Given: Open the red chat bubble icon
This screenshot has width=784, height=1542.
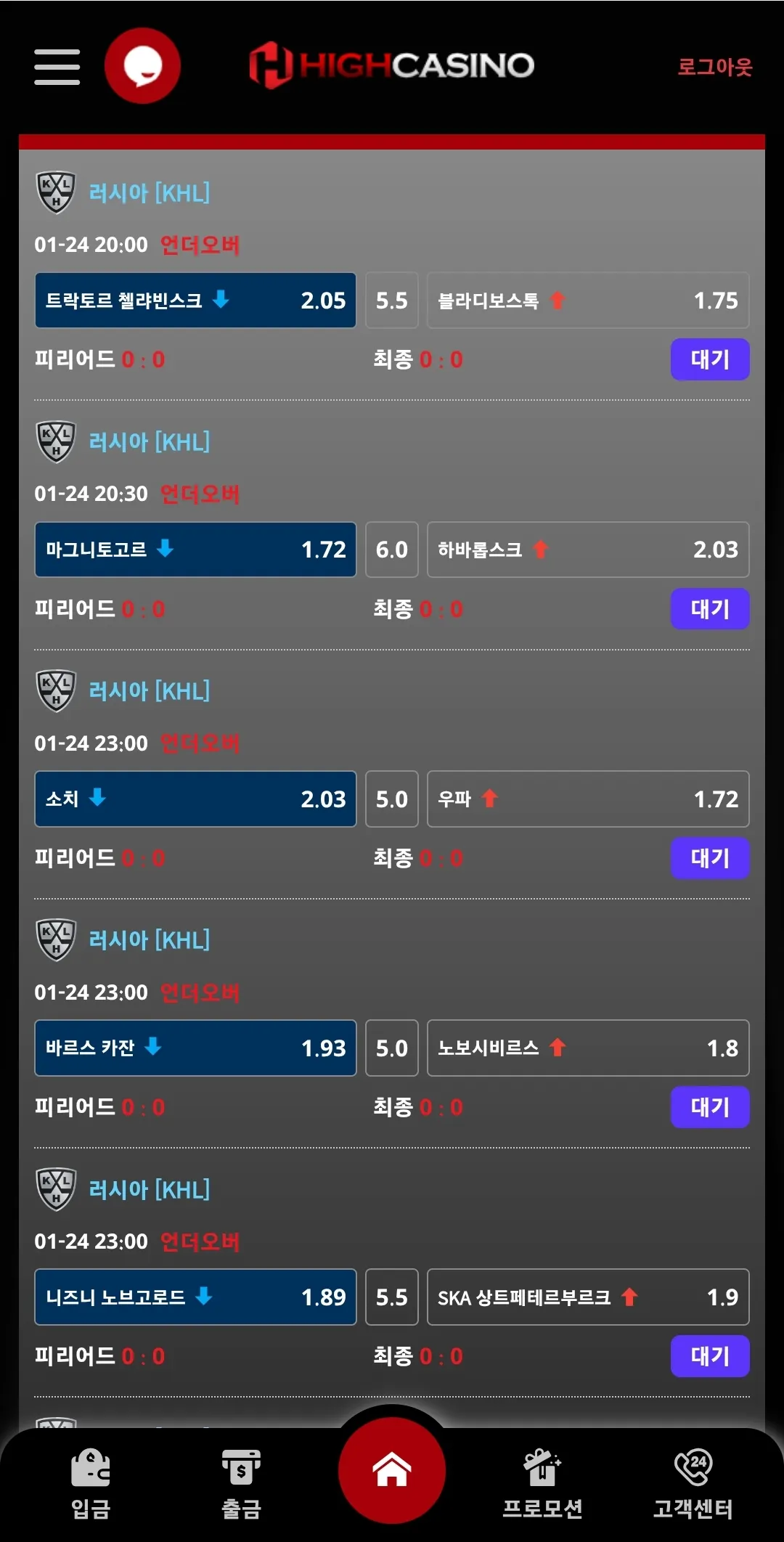Looking at the screenshot, I should (142, 65).
